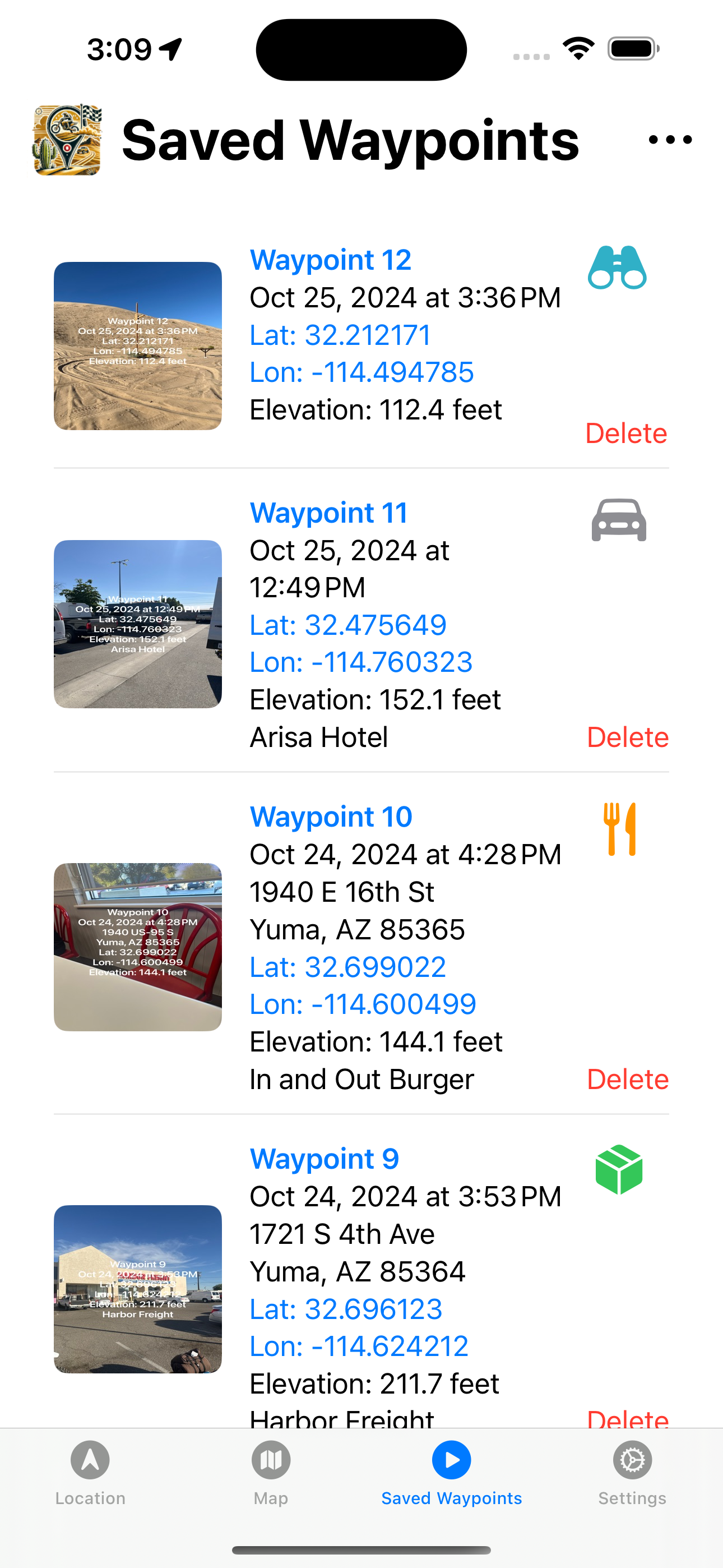Open Waypoint 10 title
This screenshot has height=1568, width=723.
(x=331, y=817)
